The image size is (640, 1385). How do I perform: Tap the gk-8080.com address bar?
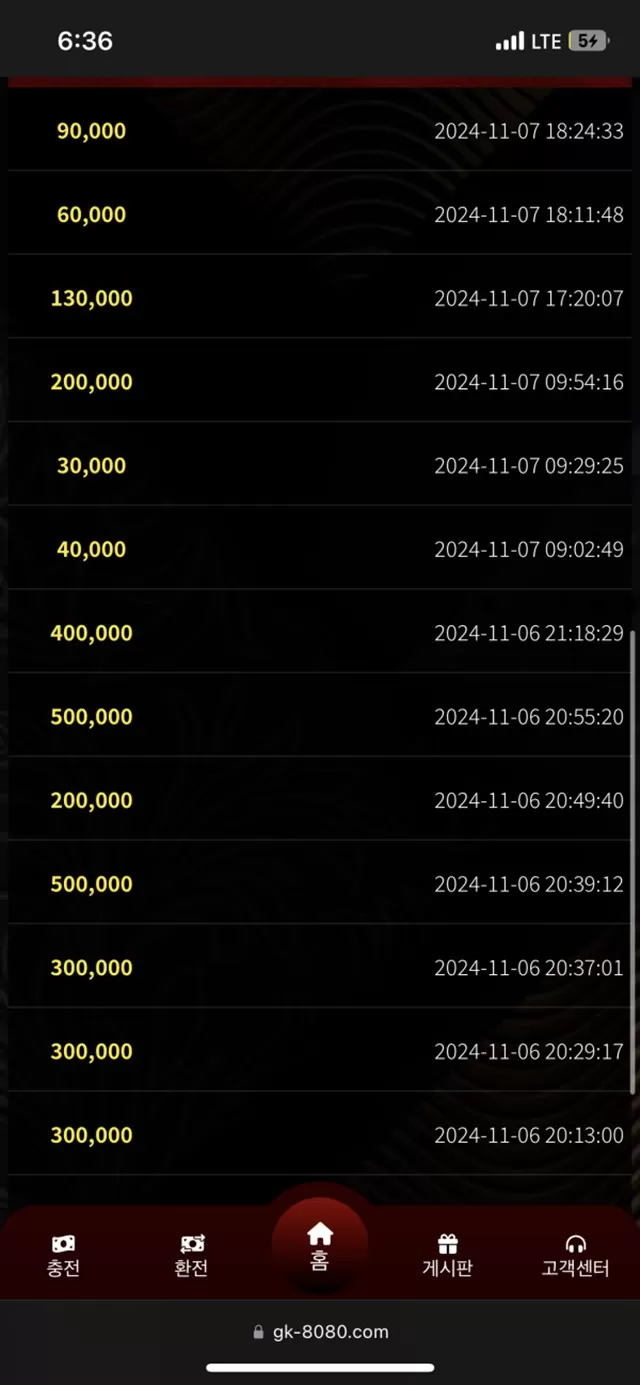[320, 1332]
